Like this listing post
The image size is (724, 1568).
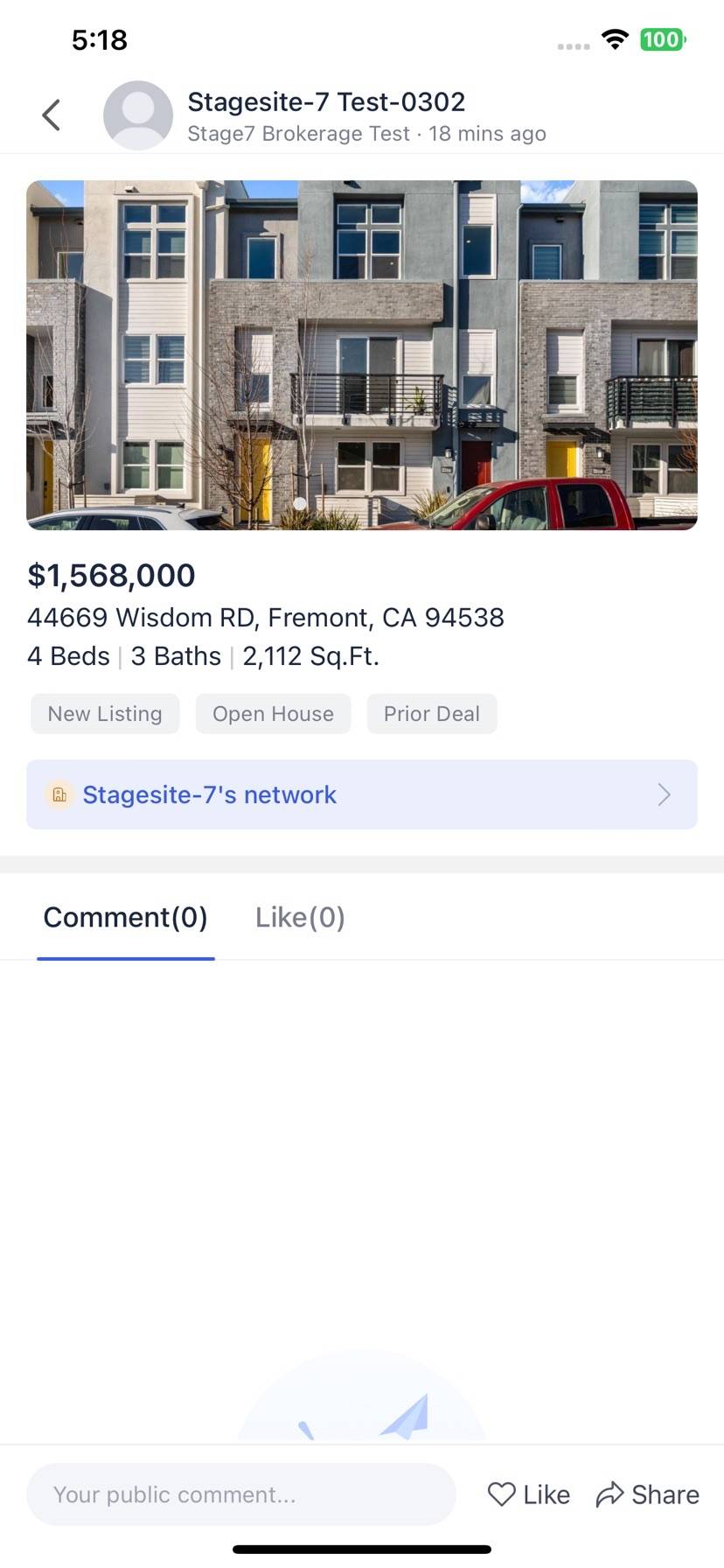pyautogui.click(x=528, y=1494)
